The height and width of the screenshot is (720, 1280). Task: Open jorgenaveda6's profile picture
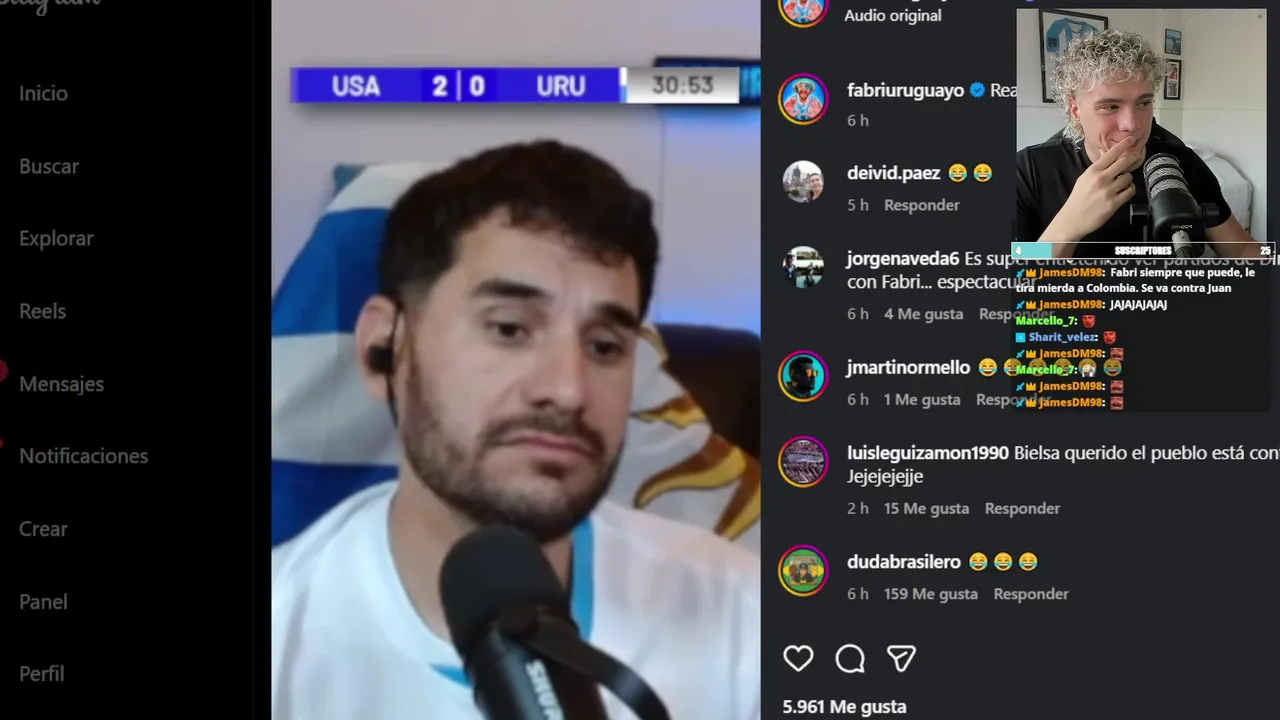(803, 267)
